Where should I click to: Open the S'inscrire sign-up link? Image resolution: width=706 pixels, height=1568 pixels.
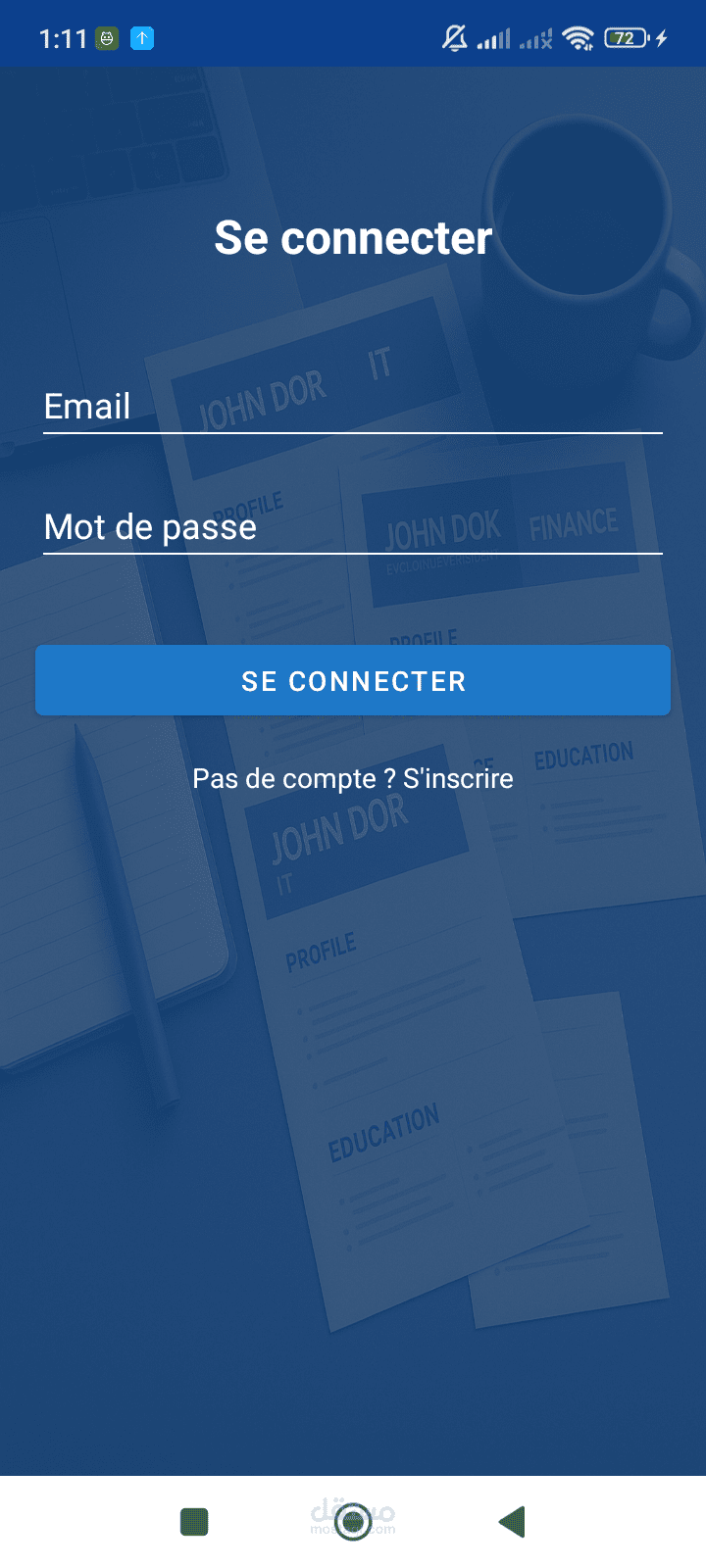coord(458,778)
